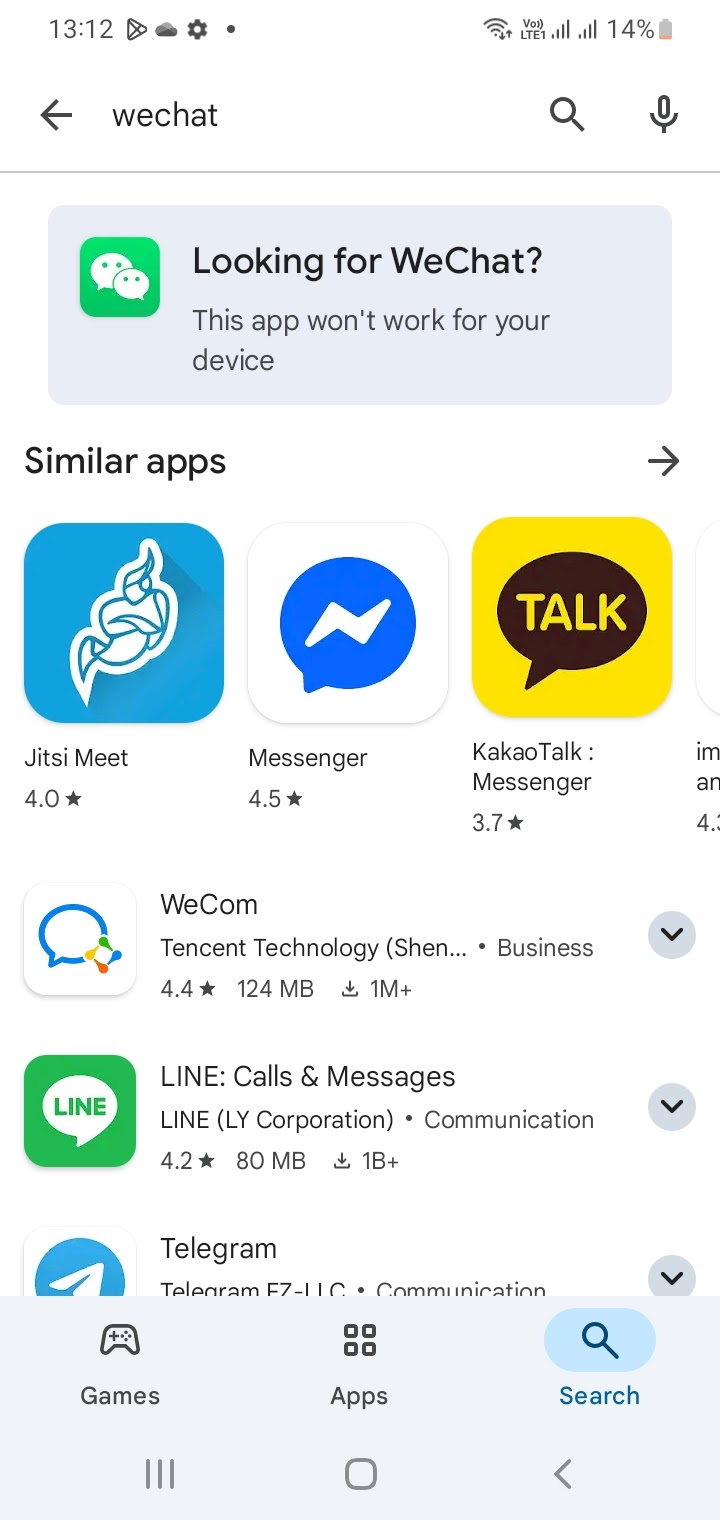
Task: Switch to the Apps tab
Action: 360,1363
